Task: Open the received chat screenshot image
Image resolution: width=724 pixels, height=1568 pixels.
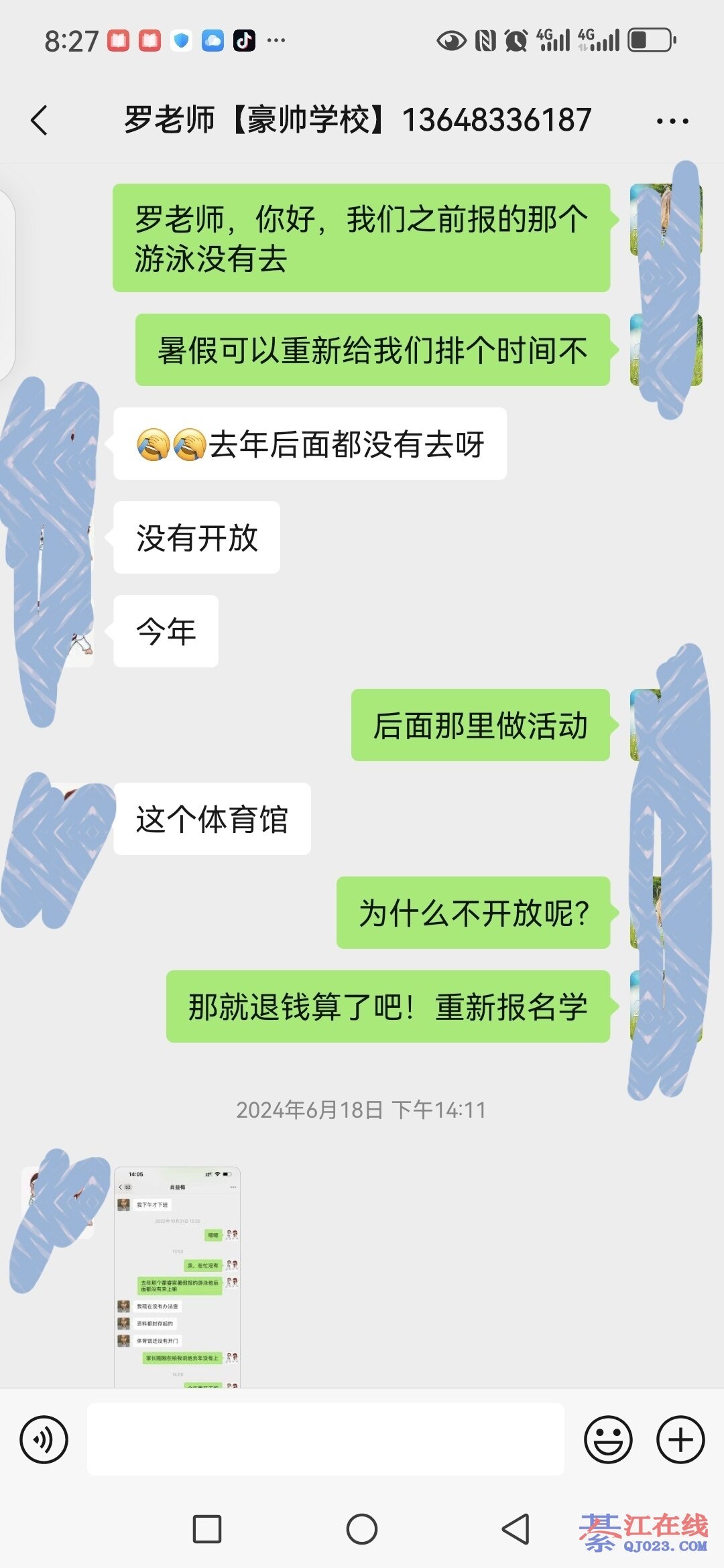Action: [178, 1277]
